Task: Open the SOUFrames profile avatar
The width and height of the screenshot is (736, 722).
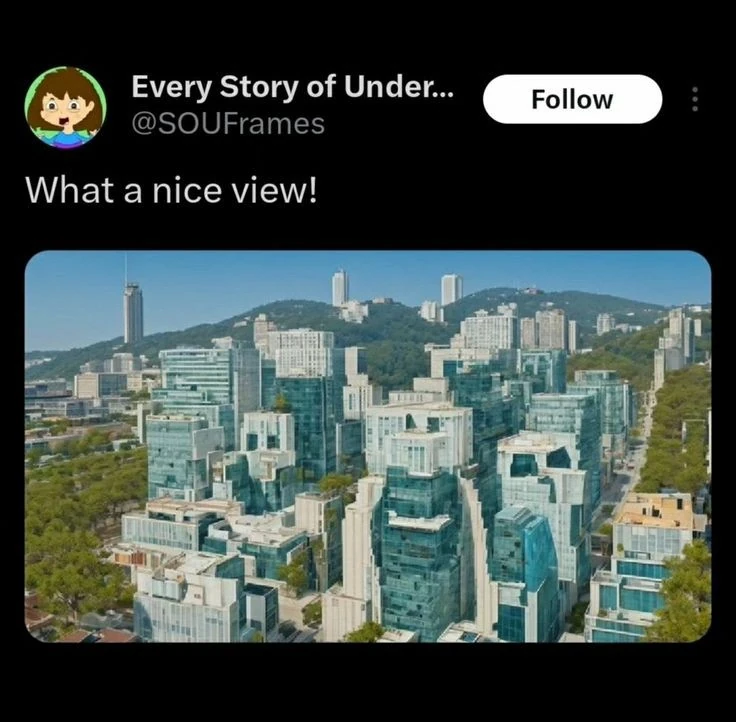Action: (x=66, y=107)
